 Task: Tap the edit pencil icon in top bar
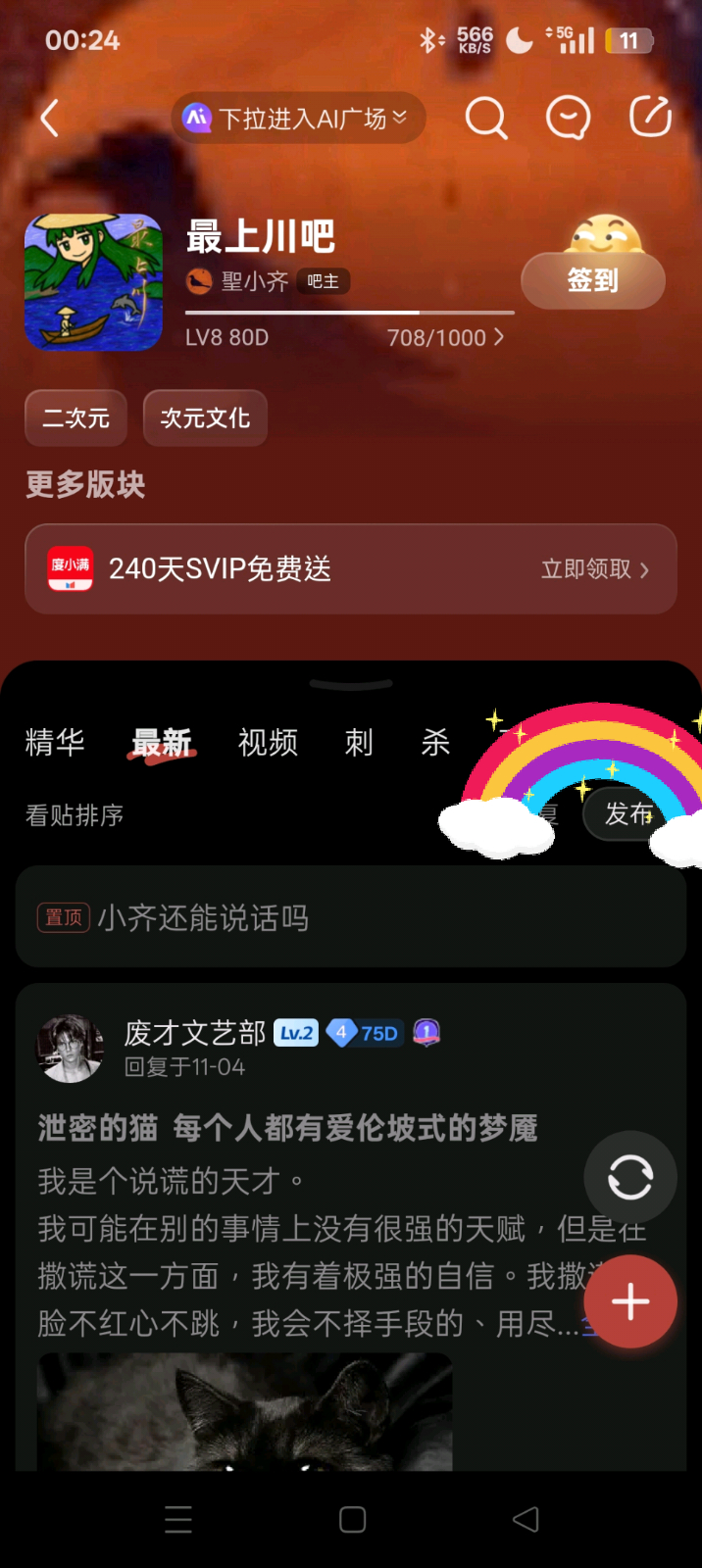tap(650, 118)
